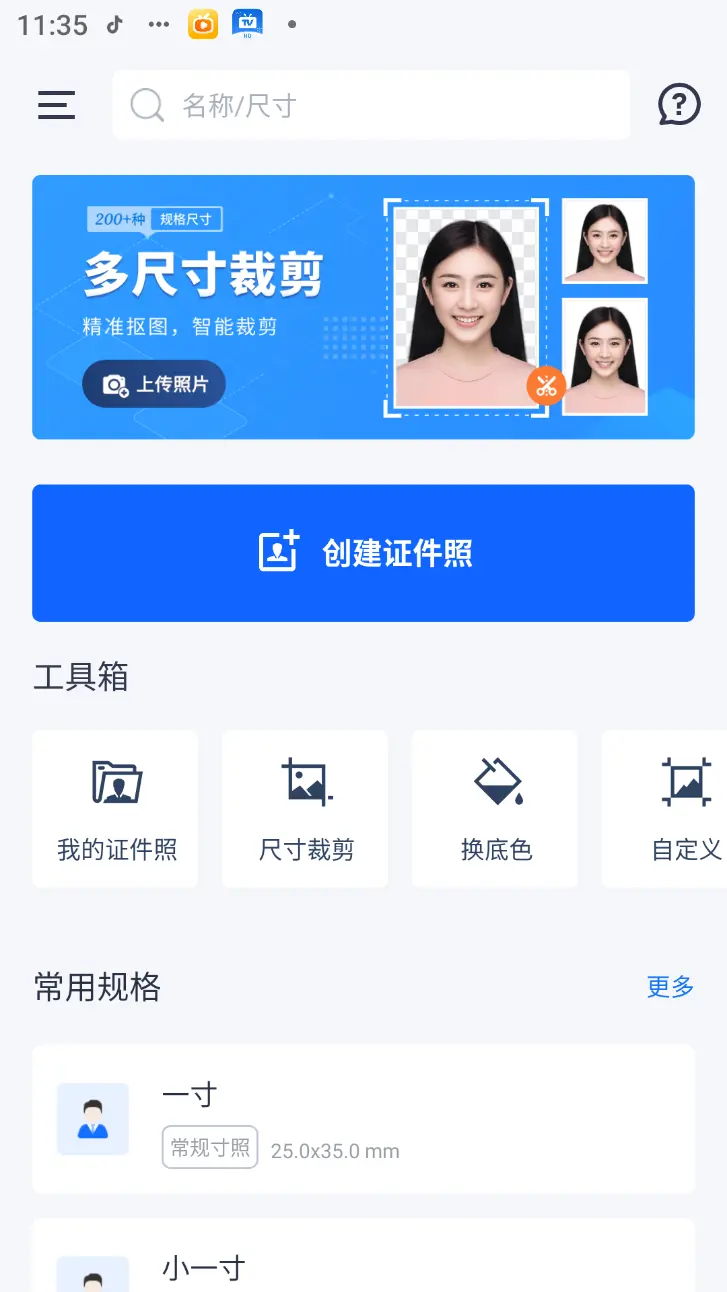Tap the 创建证件照 button
727x1292 pixels.
click(x=363, y=553)
